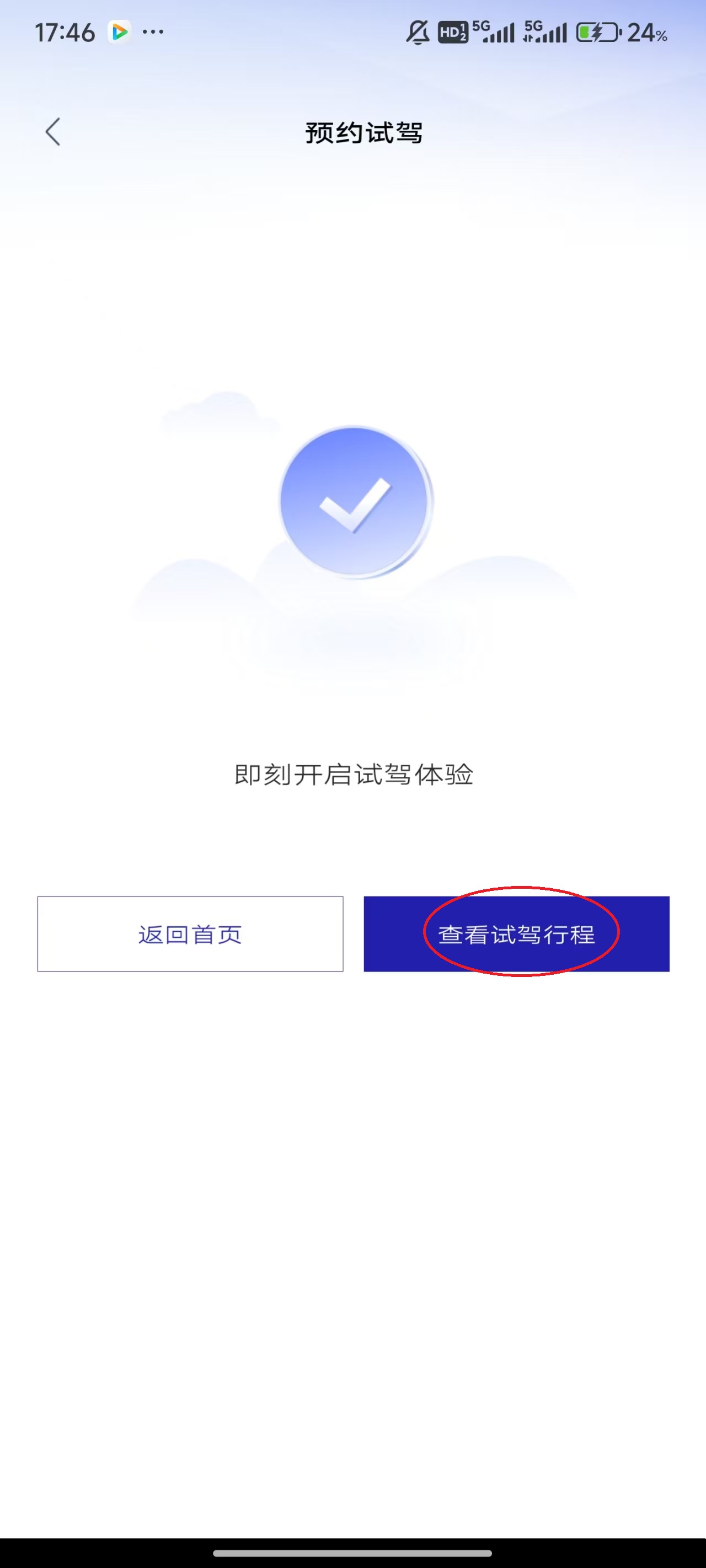
Task: Tap the video play icon in status bar
Action: [x=119, y=31]
